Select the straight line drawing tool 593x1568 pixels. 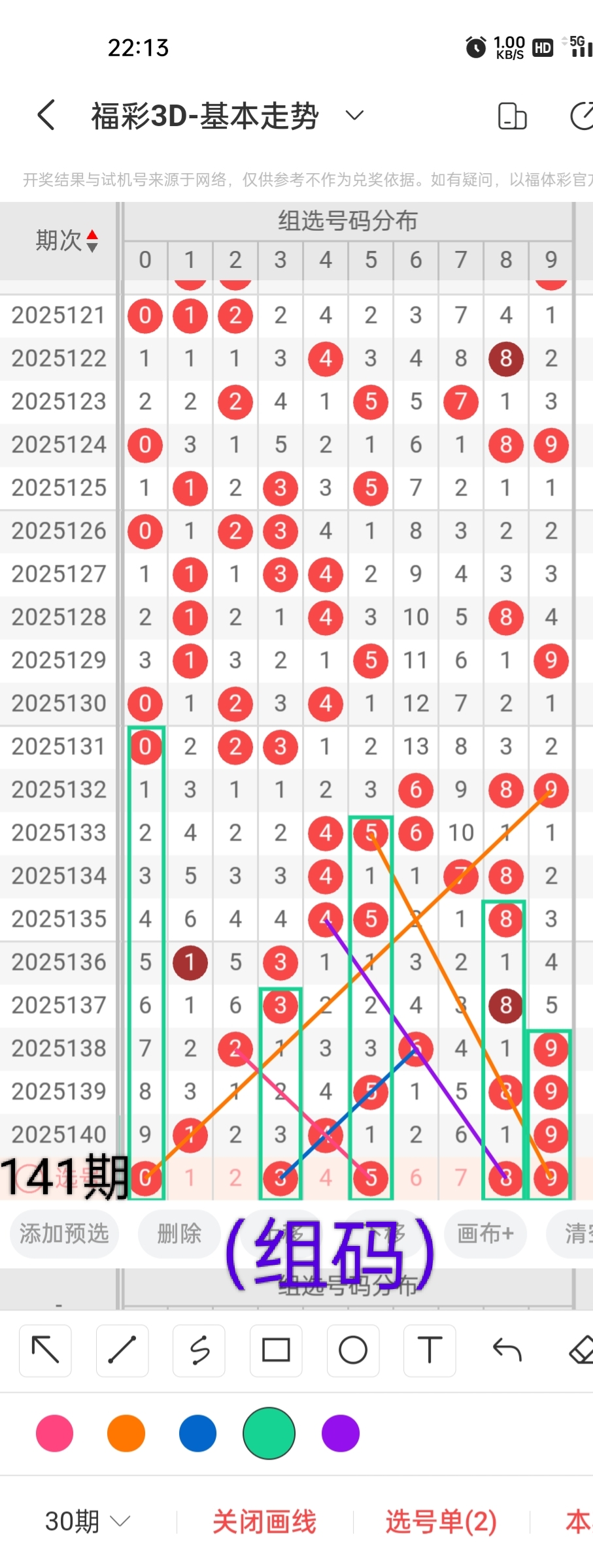(122, 1350)
